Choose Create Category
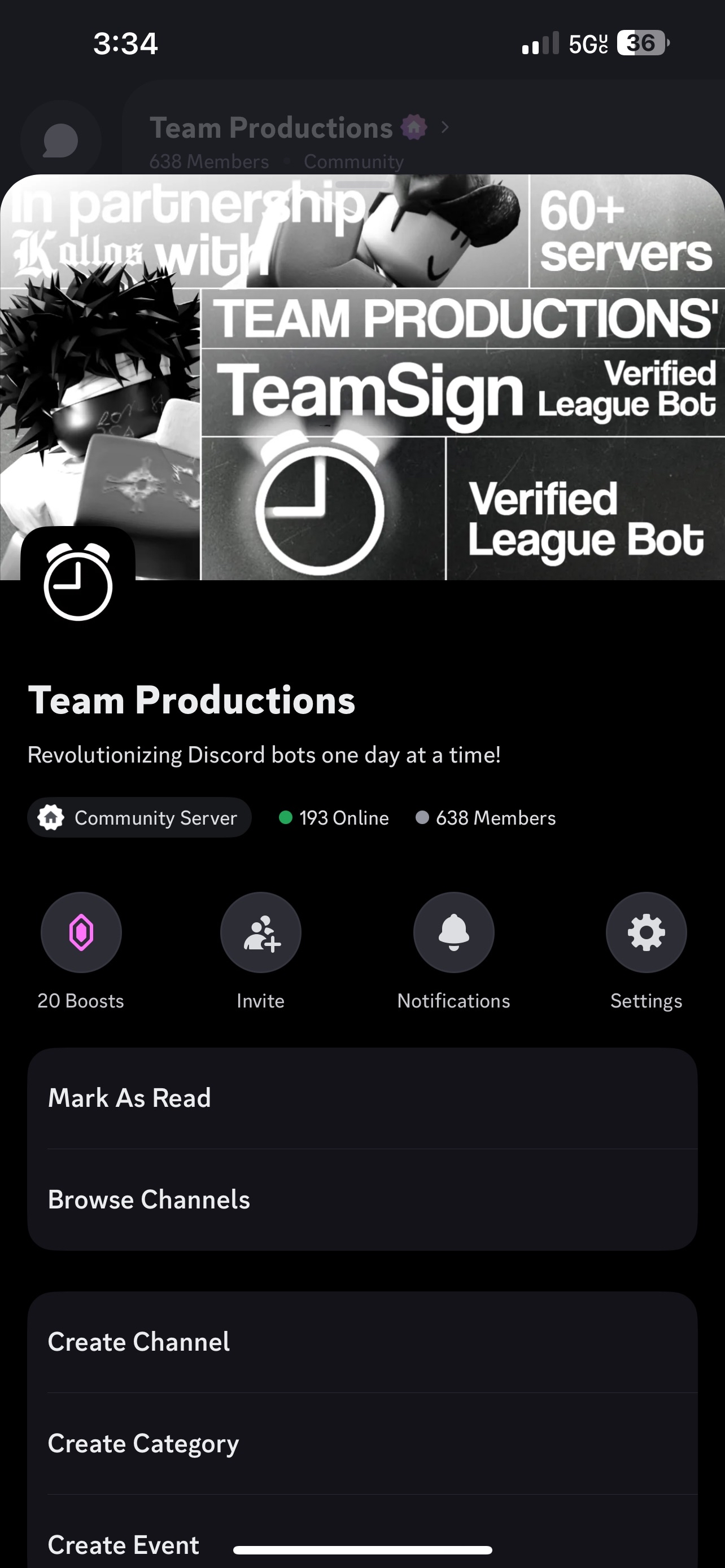 pos(361,1443)
